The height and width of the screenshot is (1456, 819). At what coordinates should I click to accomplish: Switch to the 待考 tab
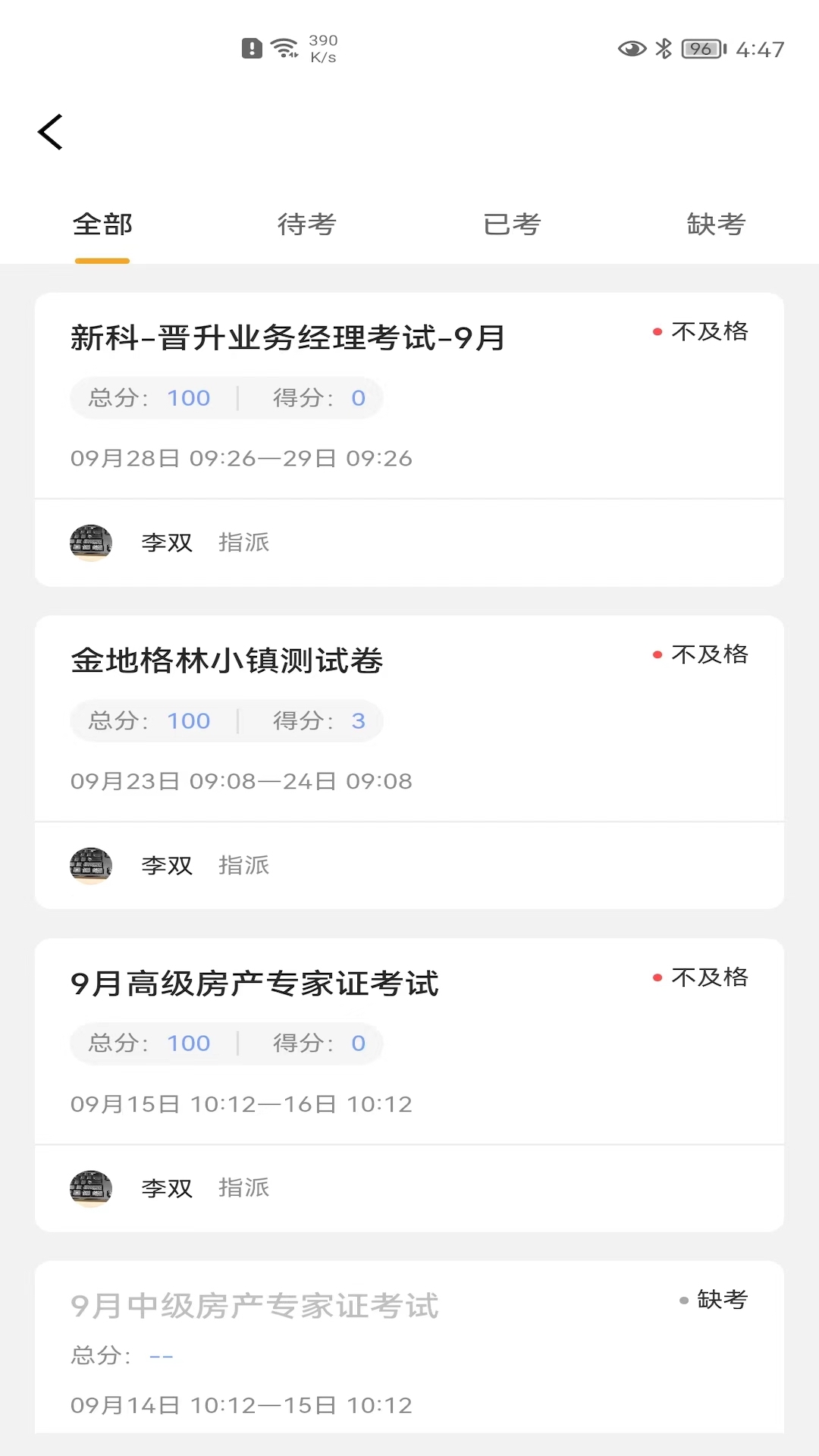pyautogui.click(x=306, y=224)
